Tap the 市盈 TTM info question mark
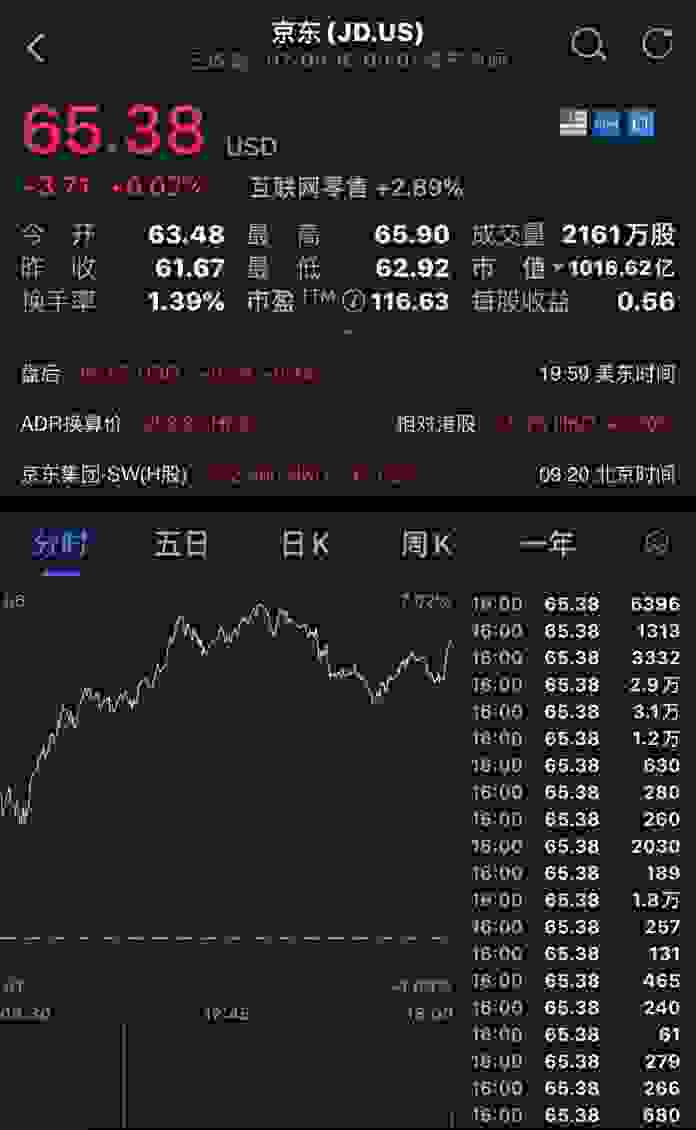The image size is (696, 1130). 354,301
